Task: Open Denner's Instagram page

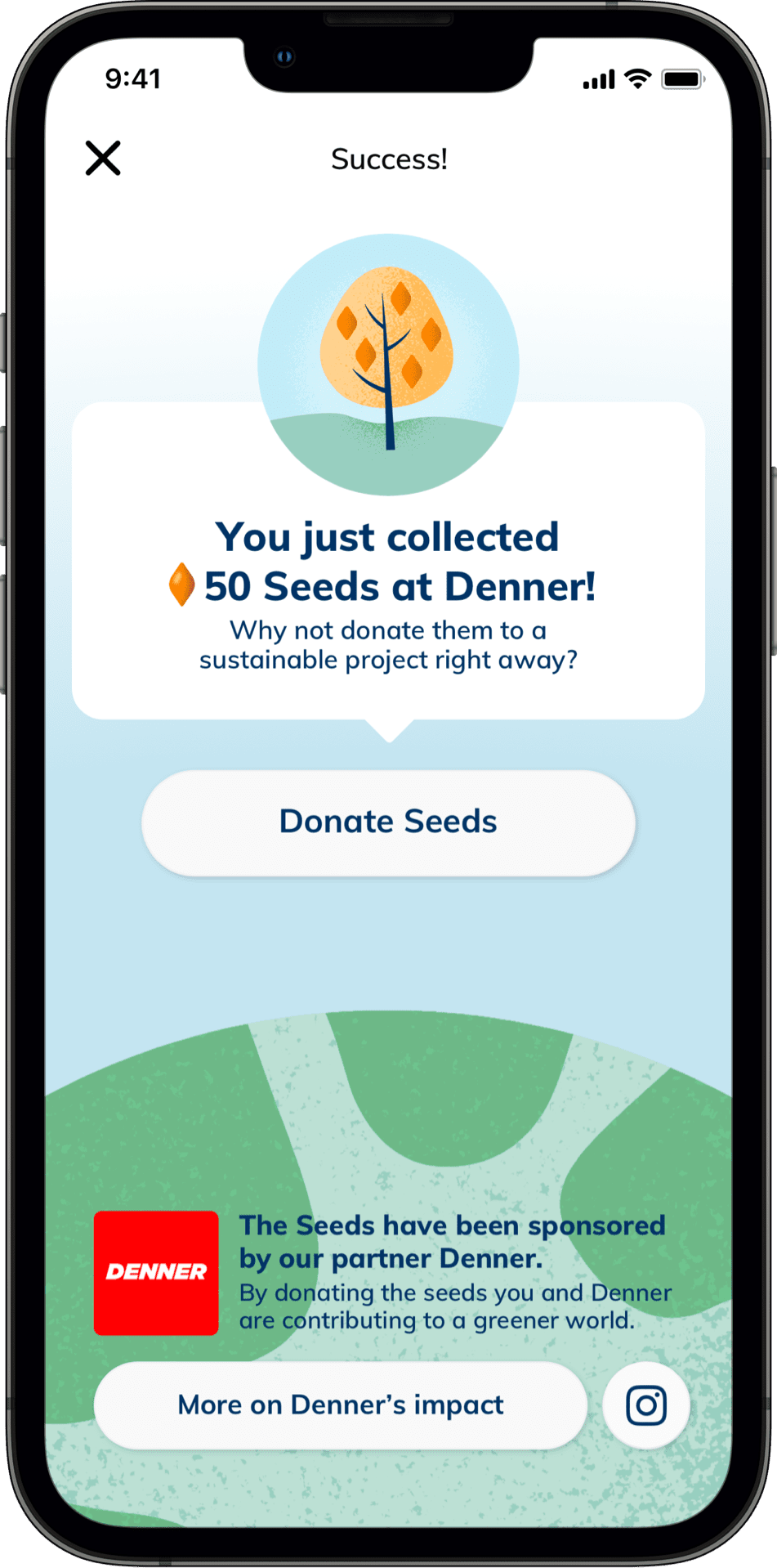Action: 645,1405
